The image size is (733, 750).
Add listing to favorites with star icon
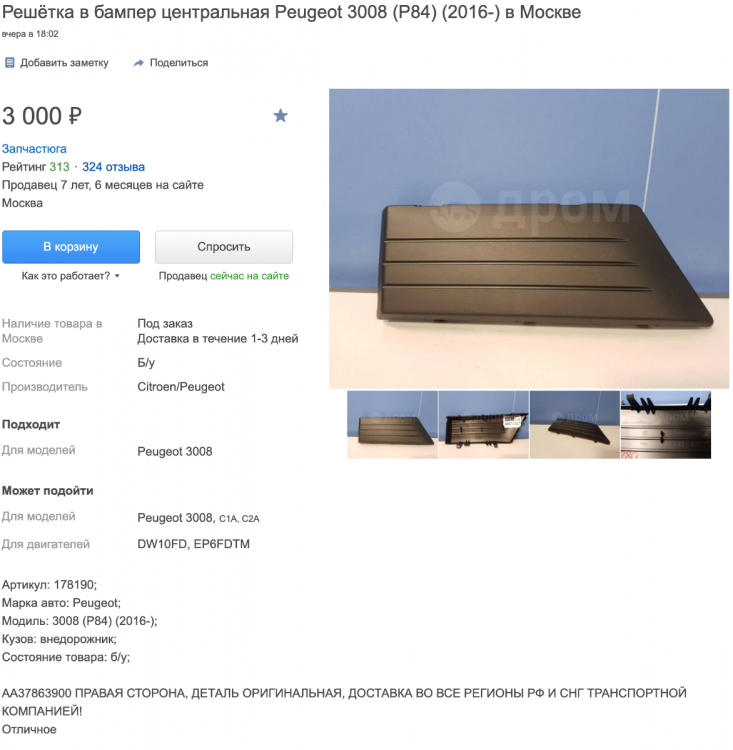pos(281,116)
